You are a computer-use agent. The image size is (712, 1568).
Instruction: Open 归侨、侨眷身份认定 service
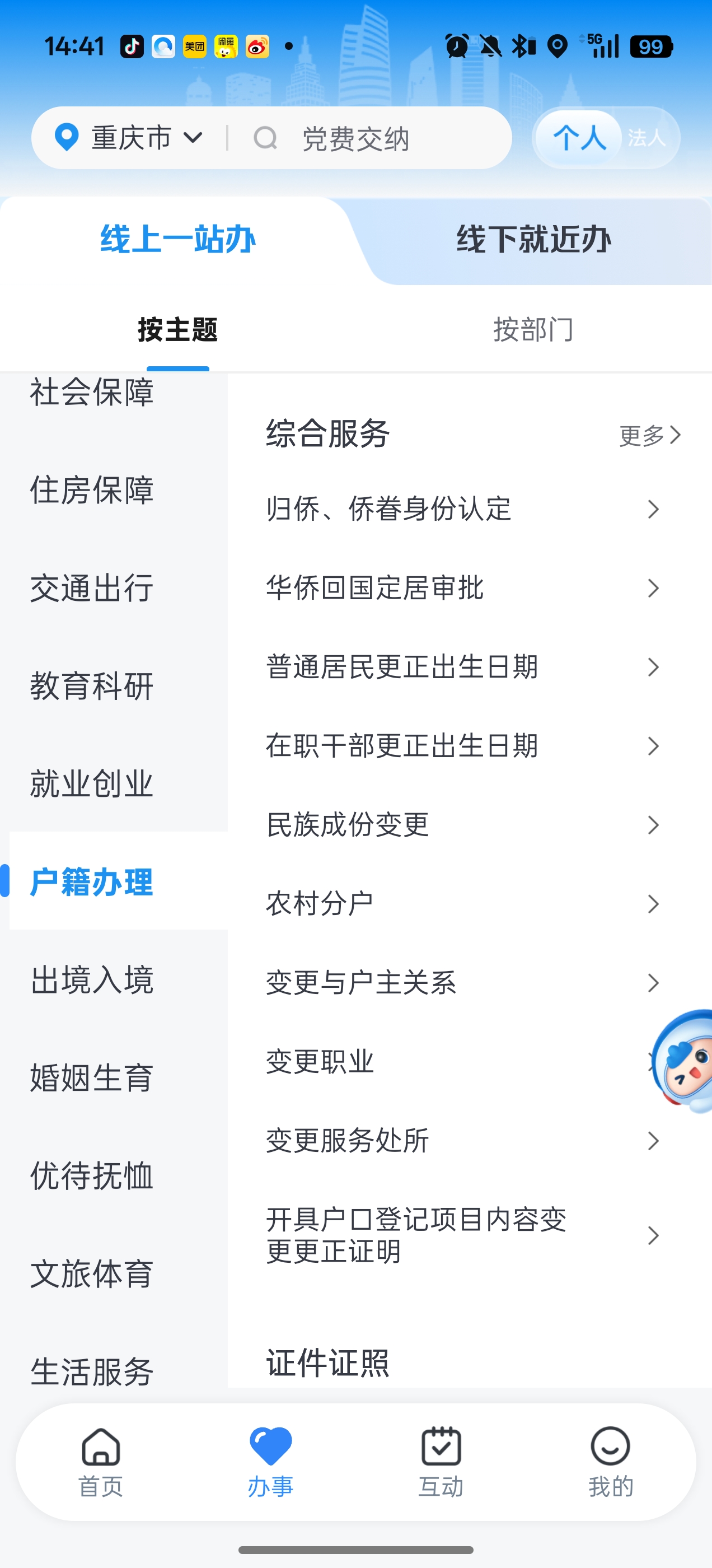462,509
